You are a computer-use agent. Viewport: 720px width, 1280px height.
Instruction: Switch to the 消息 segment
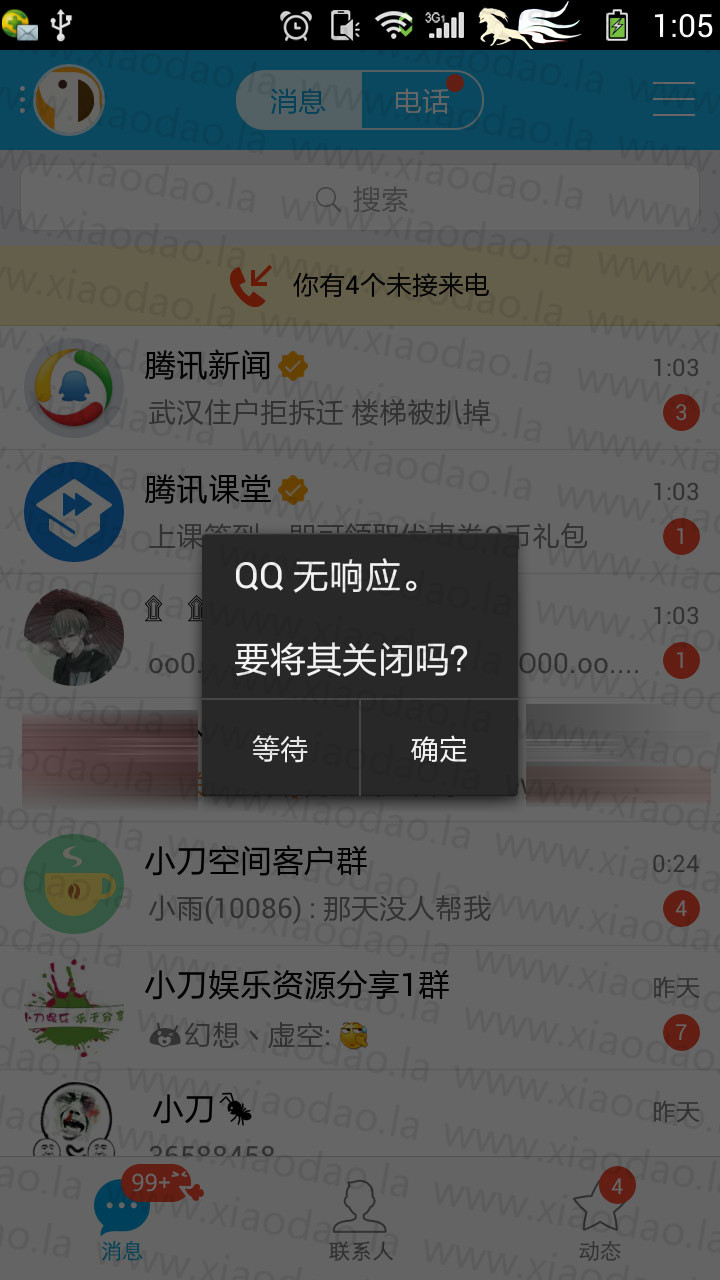tap(299, 100)
